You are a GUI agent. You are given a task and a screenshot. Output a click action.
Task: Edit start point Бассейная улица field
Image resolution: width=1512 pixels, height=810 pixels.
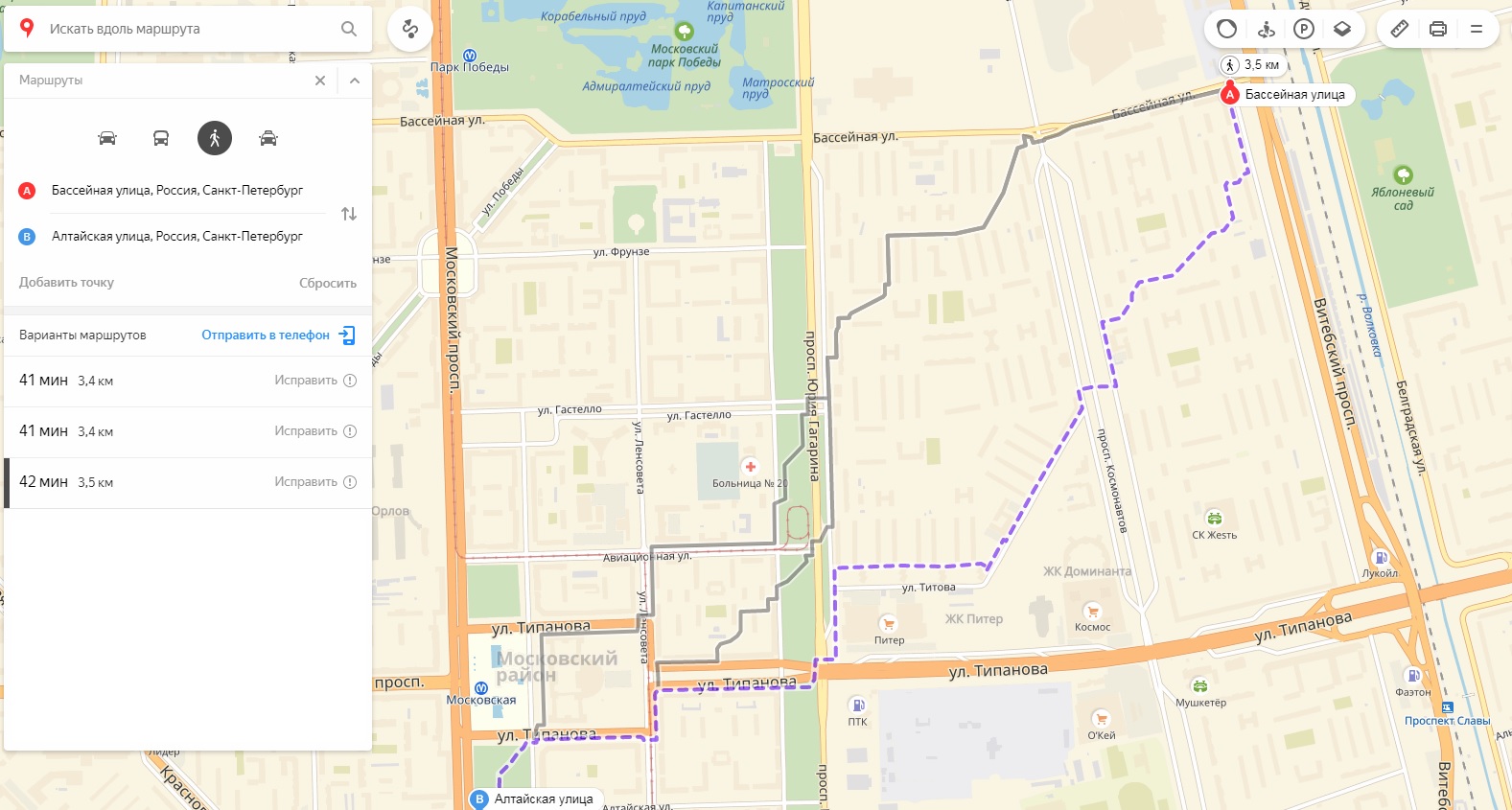[x=177, y=190]
